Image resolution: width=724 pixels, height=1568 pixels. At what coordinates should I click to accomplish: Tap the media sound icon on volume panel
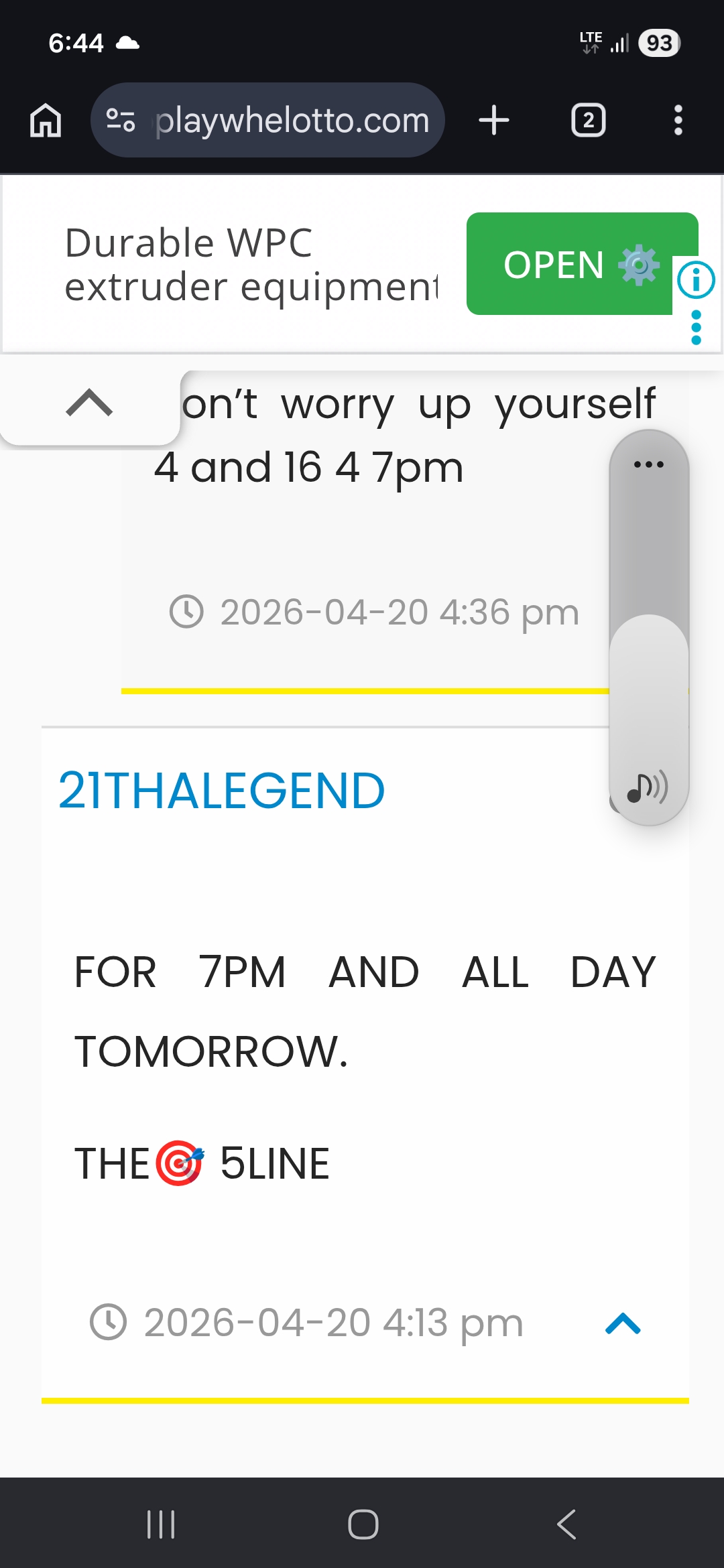647,787
